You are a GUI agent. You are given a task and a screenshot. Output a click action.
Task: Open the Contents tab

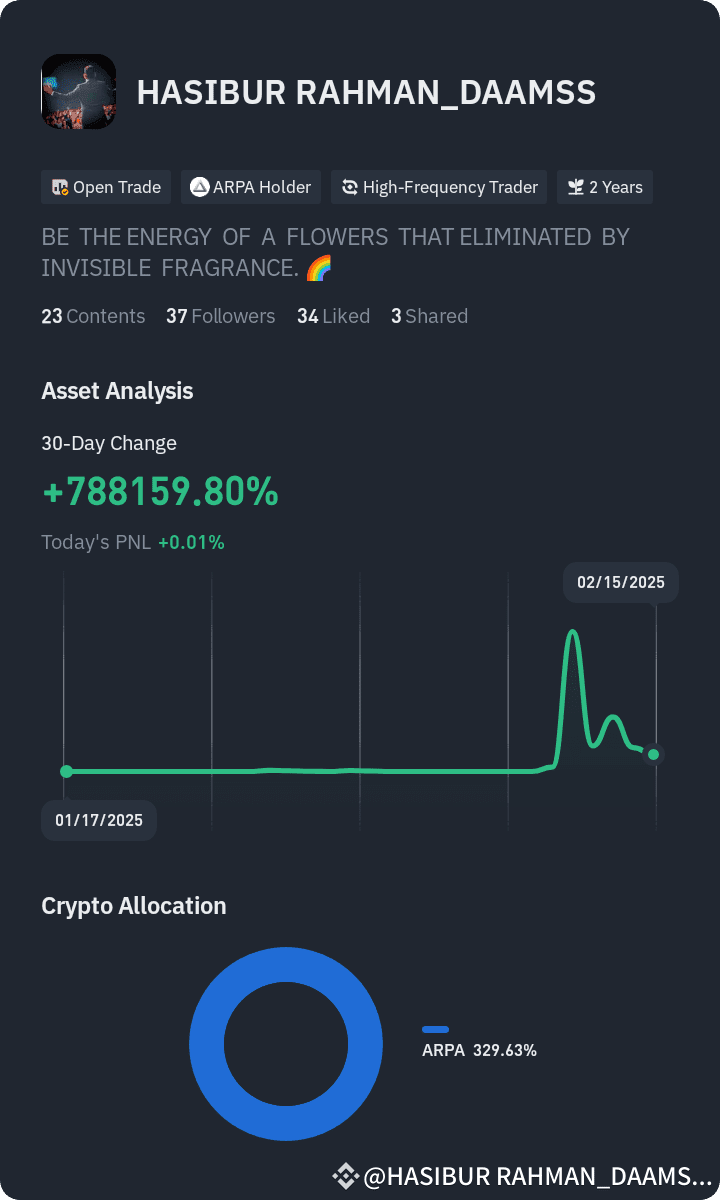coord(93,316)
